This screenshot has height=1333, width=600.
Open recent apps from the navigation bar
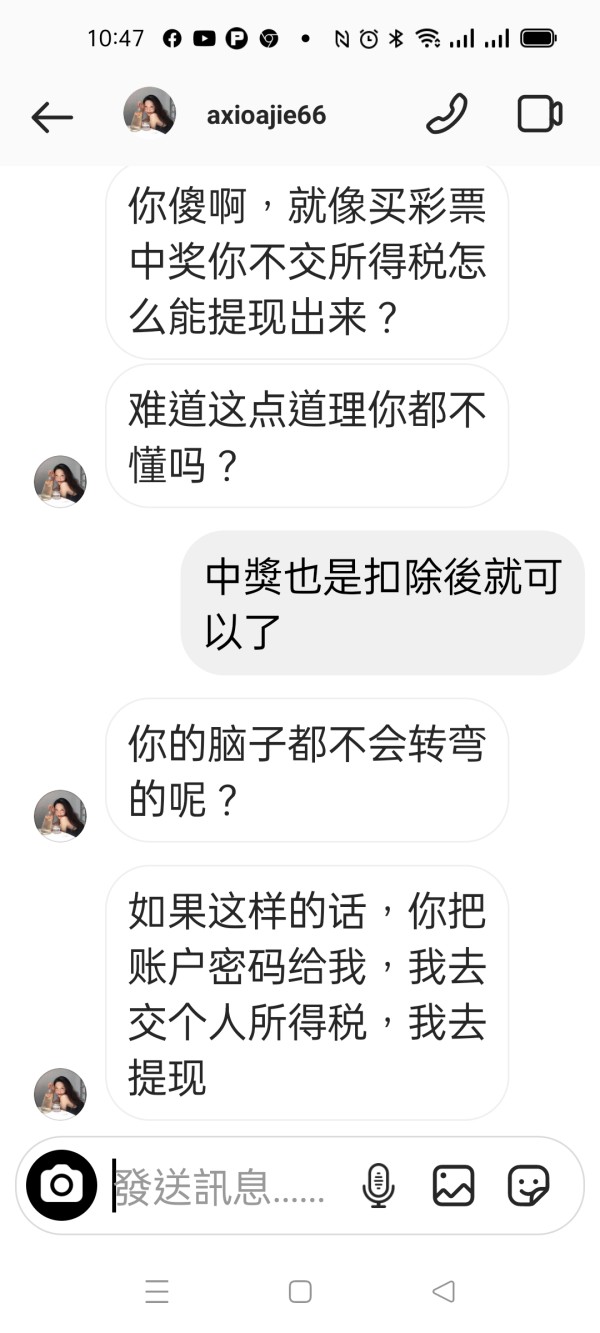click(x=157, y=1291)
